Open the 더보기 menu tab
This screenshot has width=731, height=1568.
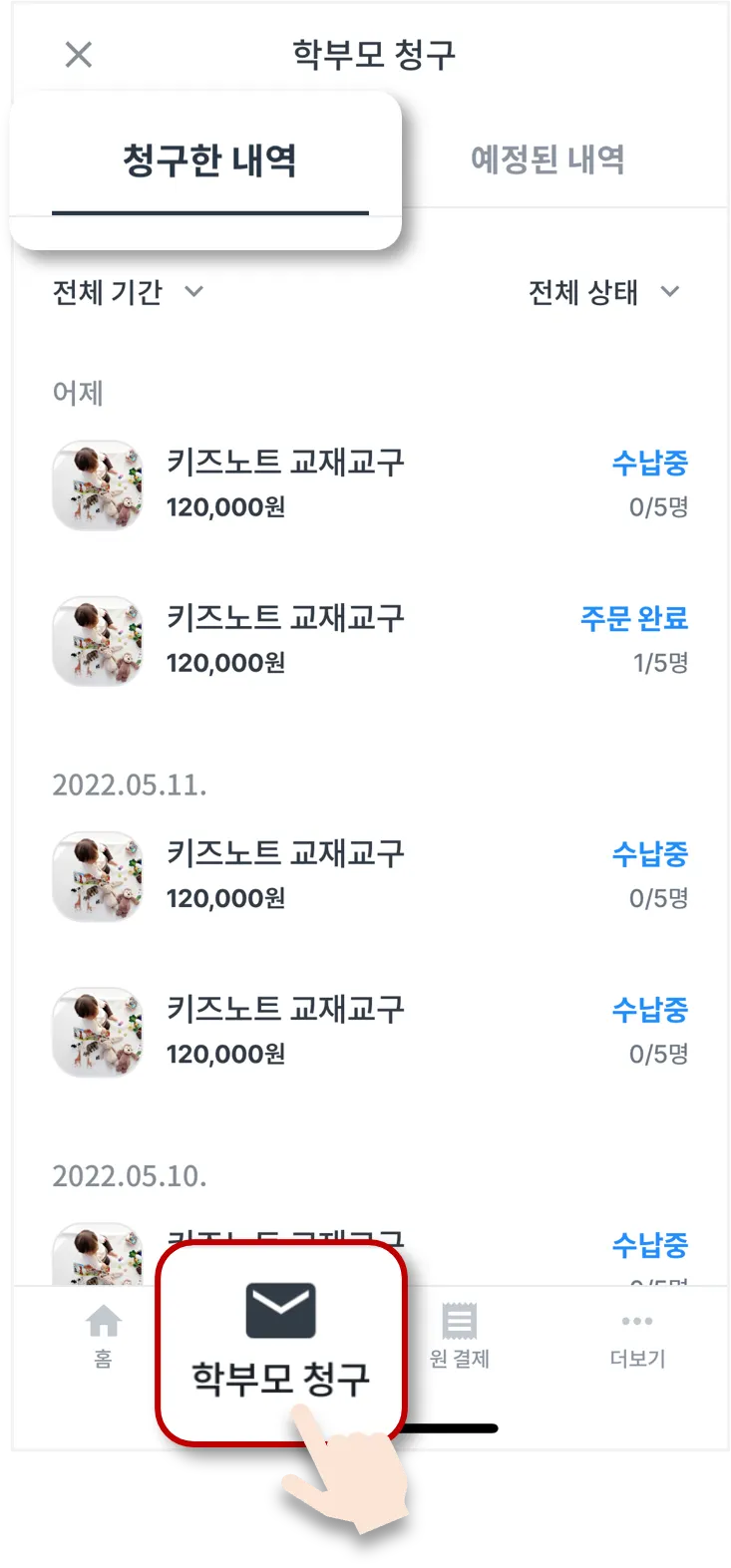[x=636, y=1336]
